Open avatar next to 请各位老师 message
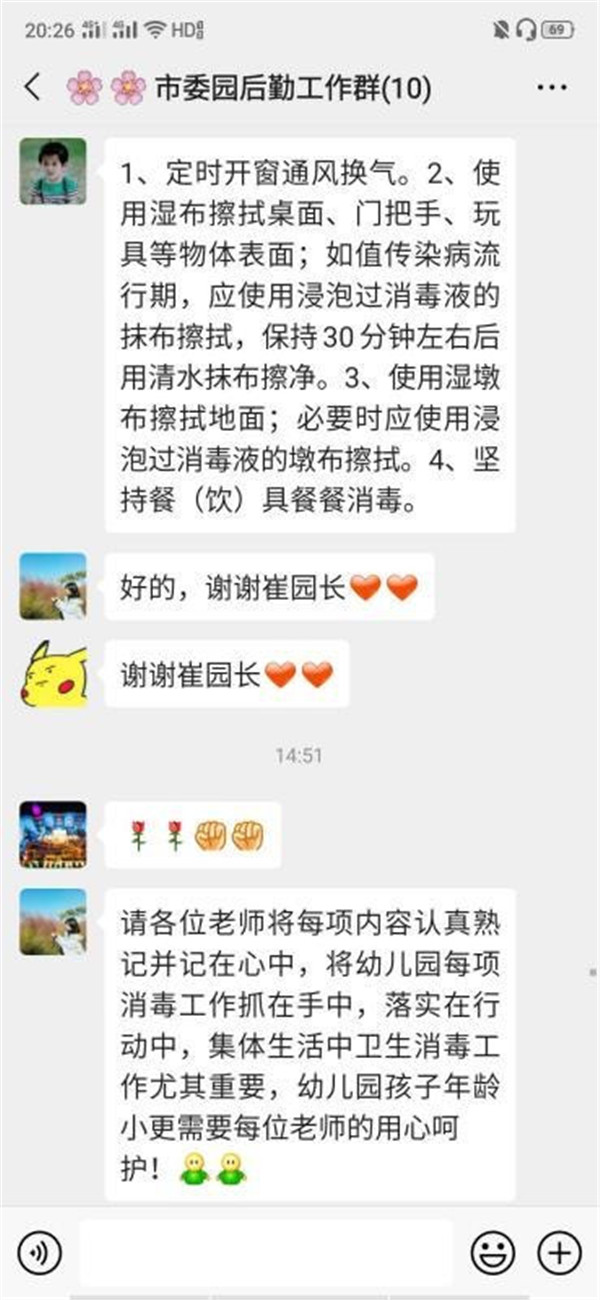The height and width of the screenshot is (1300, 600). click(53, 921)
